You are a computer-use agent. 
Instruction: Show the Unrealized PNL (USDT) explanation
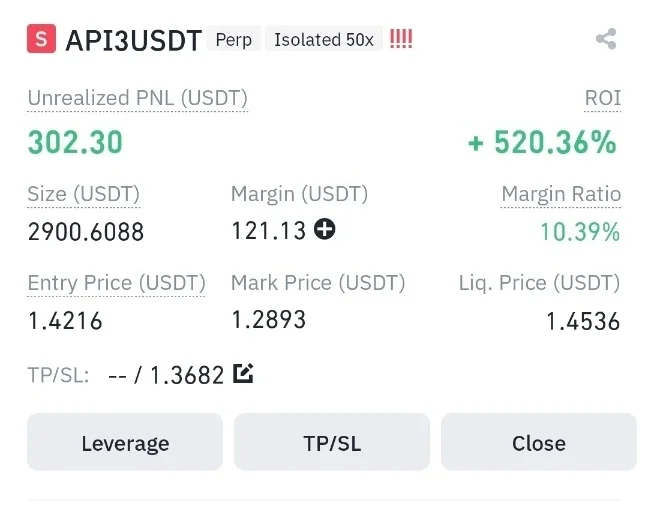click(137, 98)
